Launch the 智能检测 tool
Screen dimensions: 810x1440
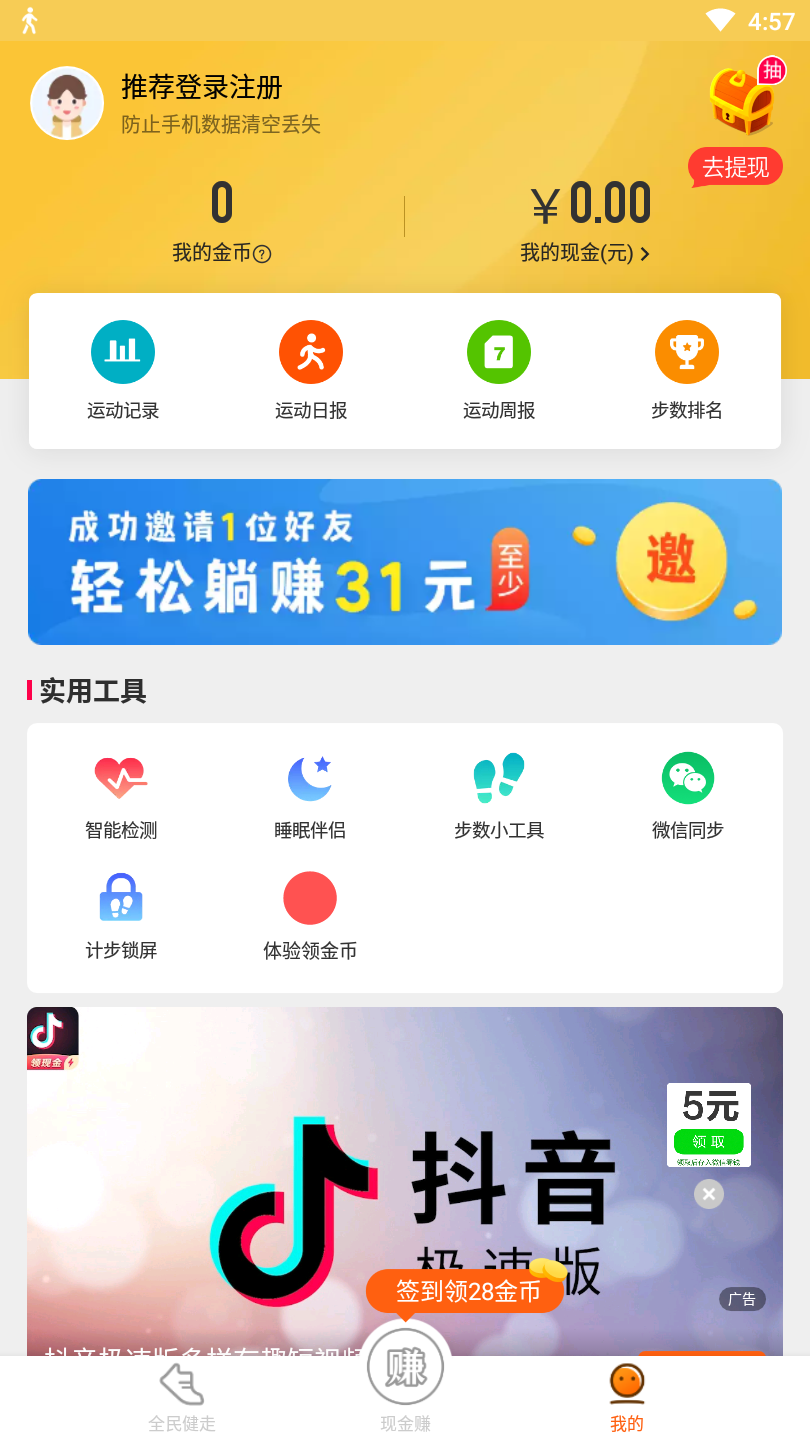tap(121, 796)
